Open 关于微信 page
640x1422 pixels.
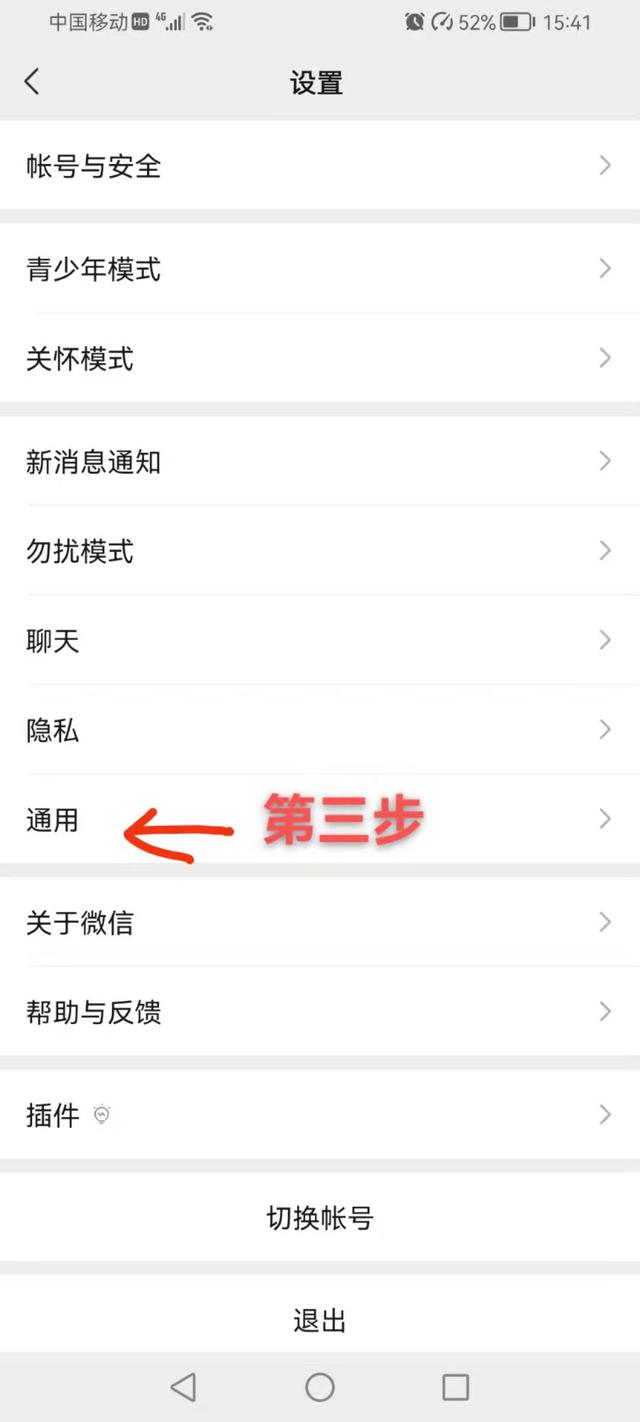click(320, 922)
